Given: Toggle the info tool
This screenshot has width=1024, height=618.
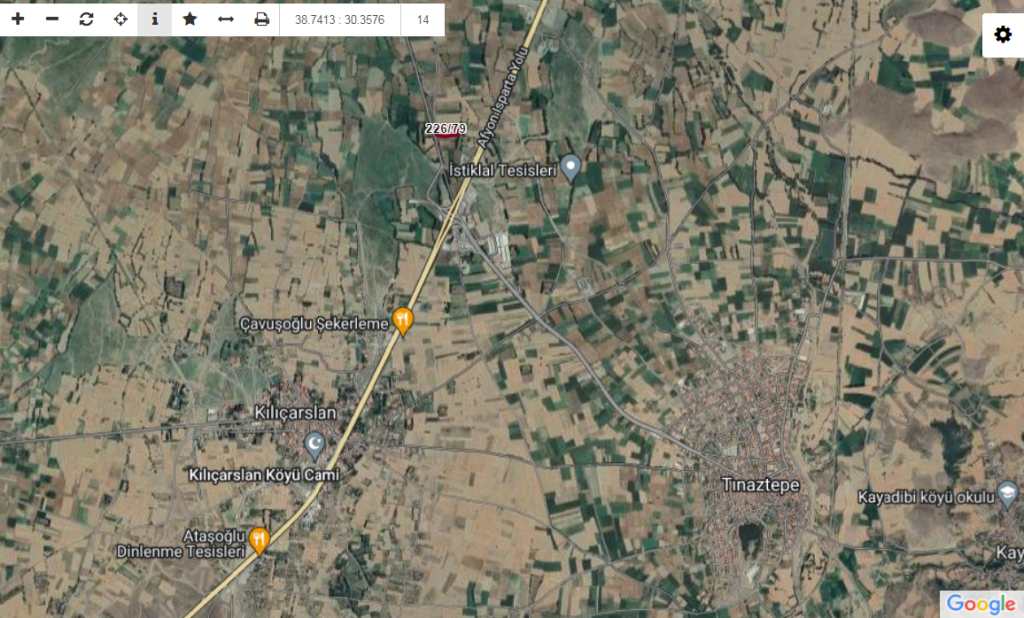Looking at the screenshot, I should point(154,19).
